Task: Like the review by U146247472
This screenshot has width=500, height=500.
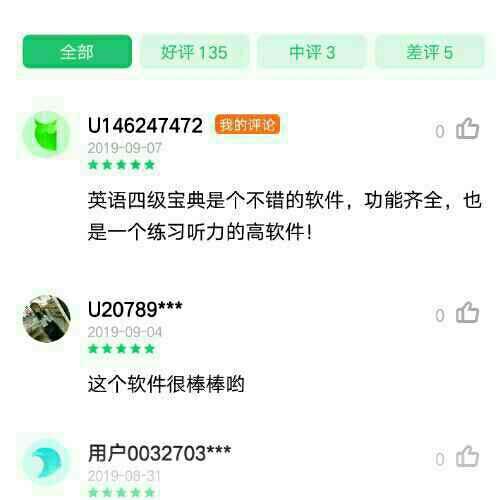Action: 467,129
